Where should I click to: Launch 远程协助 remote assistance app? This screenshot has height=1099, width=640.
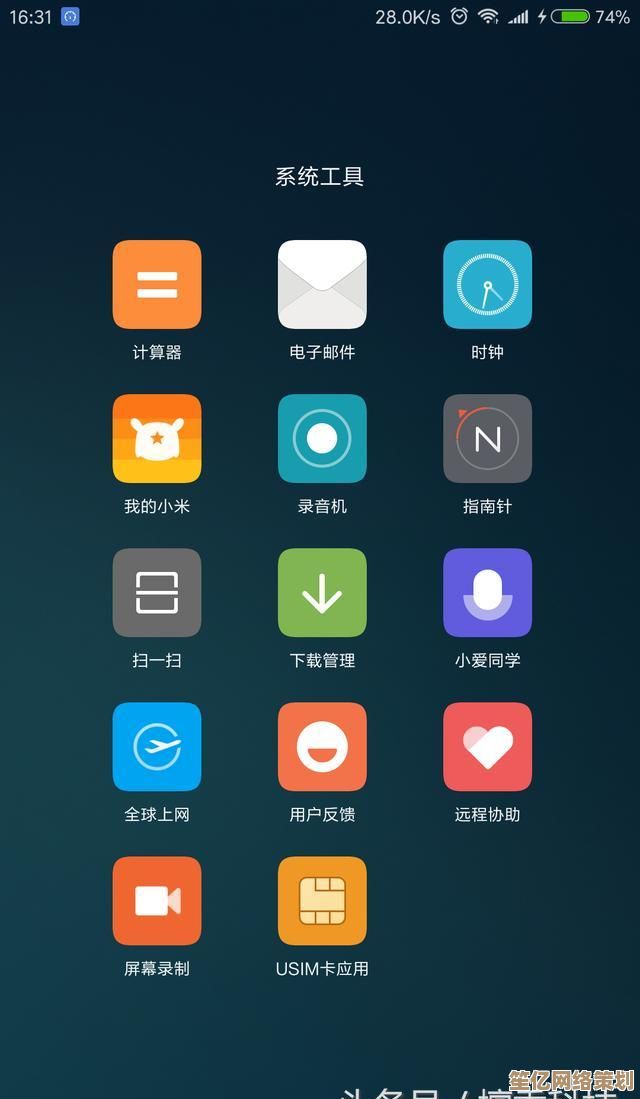(x=487, y=747)
